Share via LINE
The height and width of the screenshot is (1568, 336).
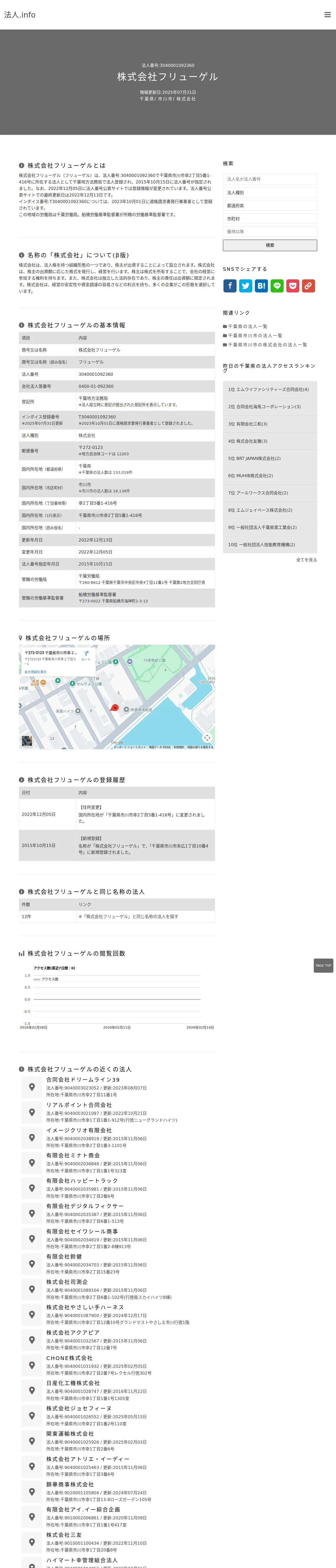coord(277,285)
